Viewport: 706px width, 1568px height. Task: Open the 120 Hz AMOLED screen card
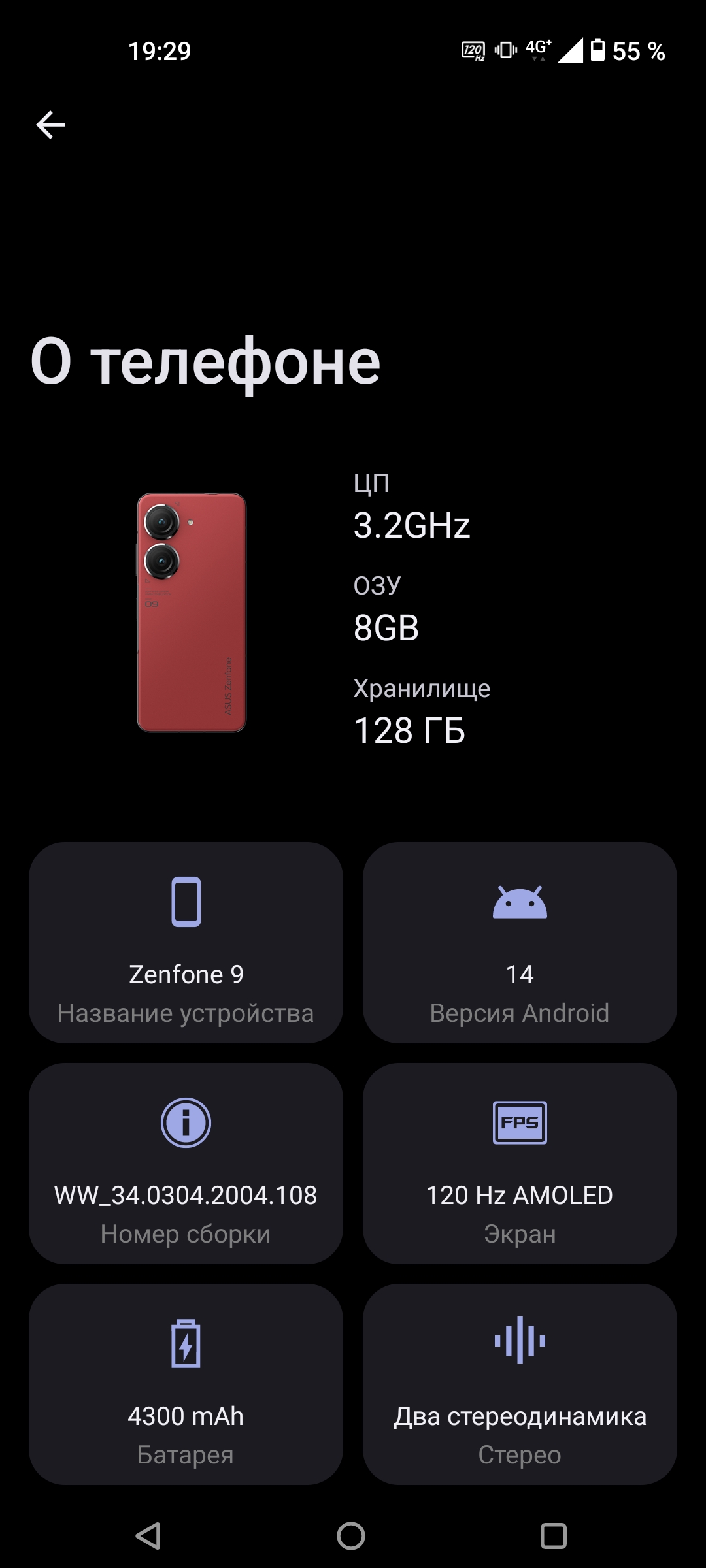520,1163
